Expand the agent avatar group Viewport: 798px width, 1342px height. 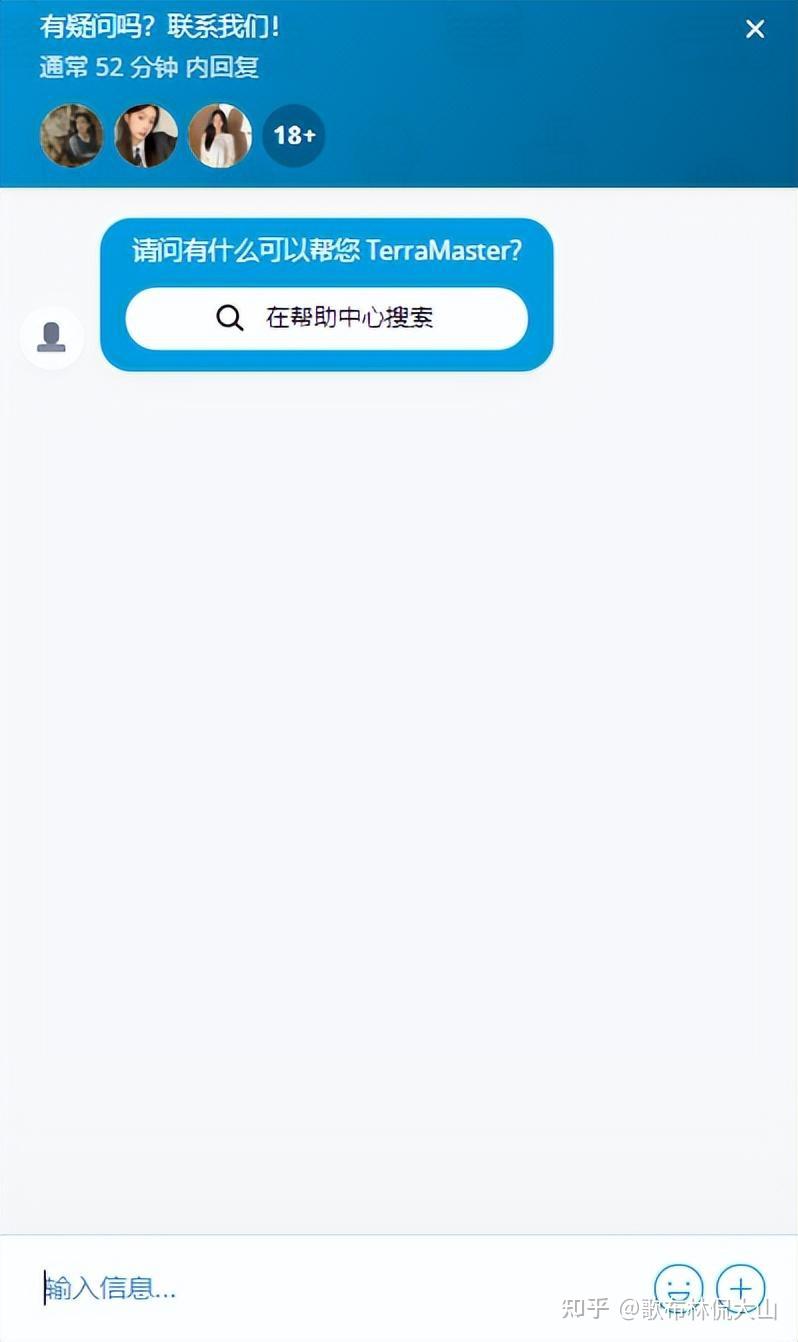click(x=180, y=135)
